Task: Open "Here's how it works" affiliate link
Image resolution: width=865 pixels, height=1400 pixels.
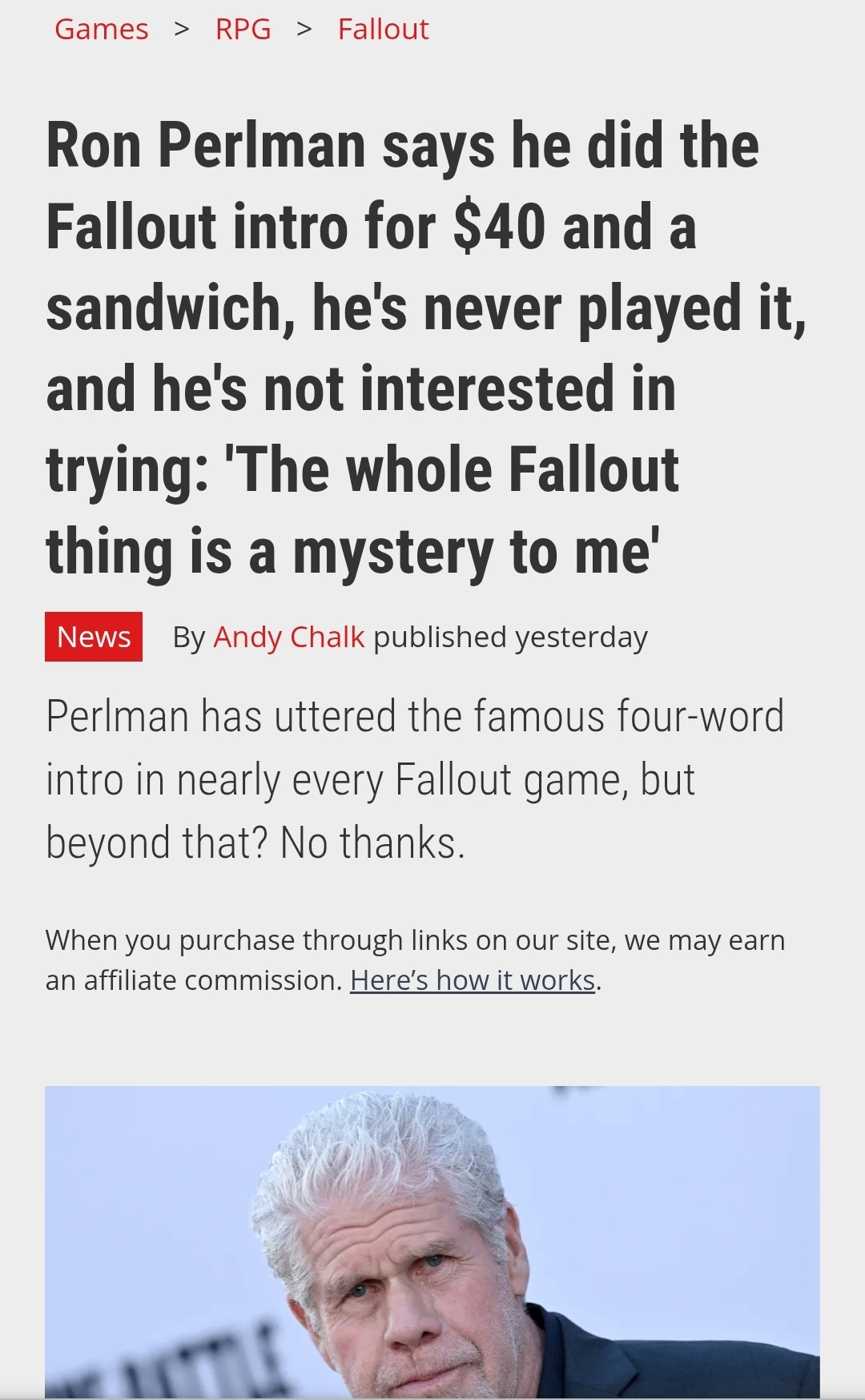Action: point(473,980)
